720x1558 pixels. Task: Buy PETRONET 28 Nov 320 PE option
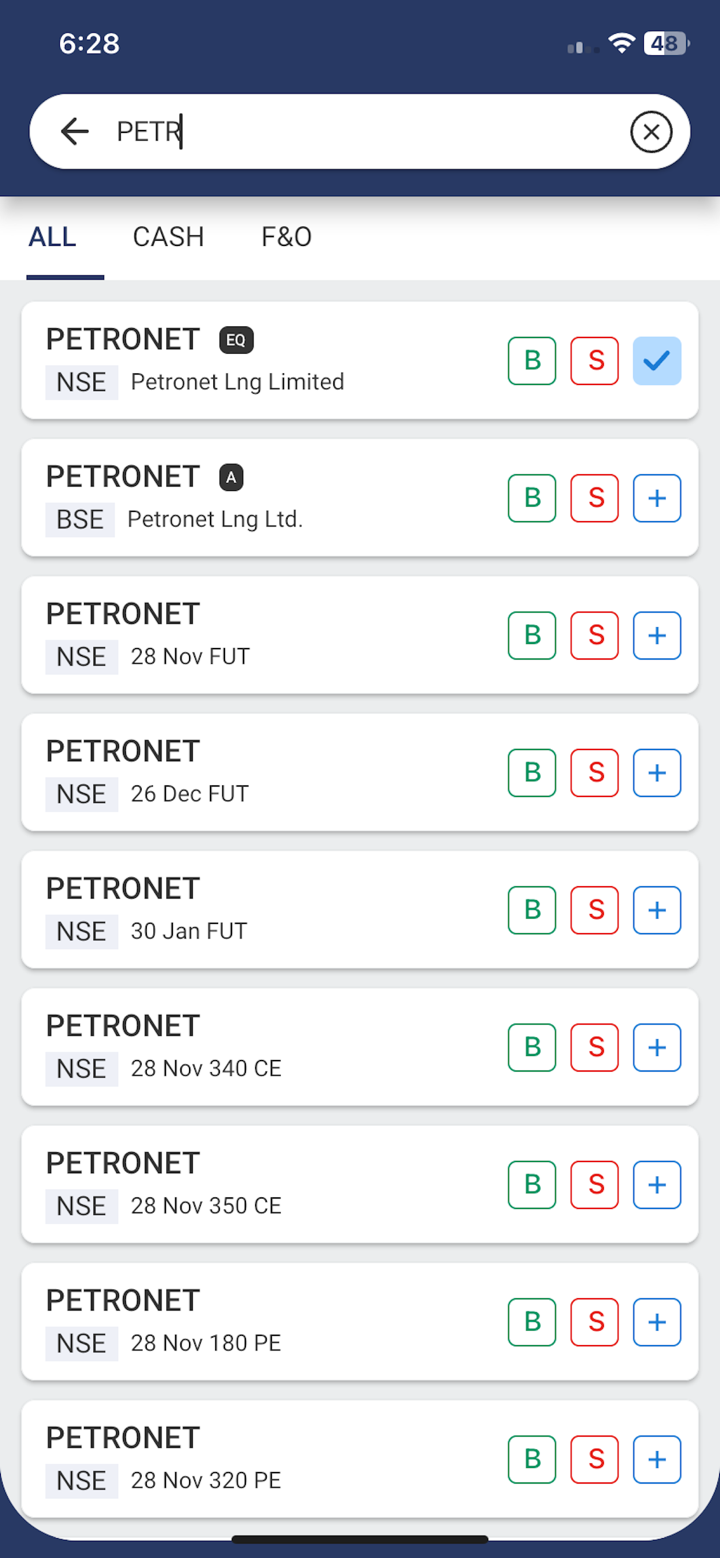tap(531, 1459)
